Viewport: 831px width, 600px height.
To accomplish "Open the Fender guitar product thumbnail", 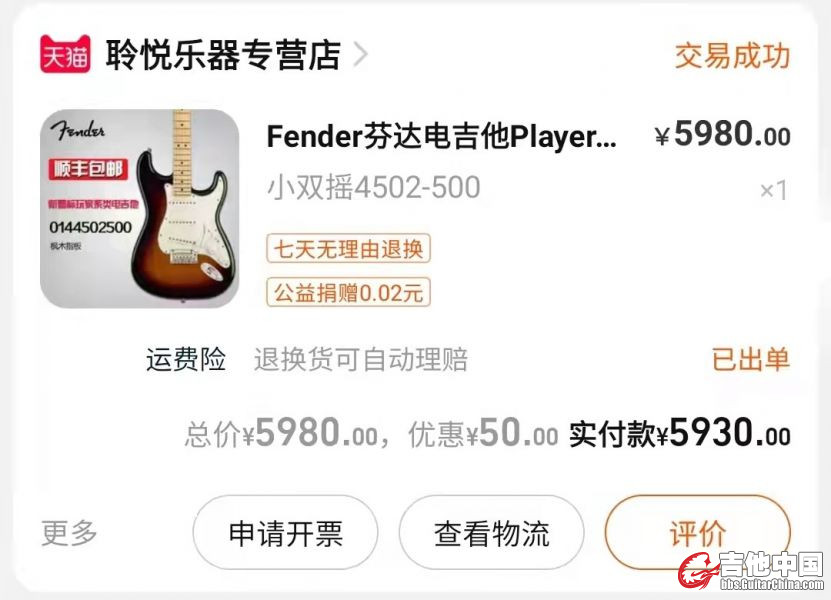I will tap(139, 208).
